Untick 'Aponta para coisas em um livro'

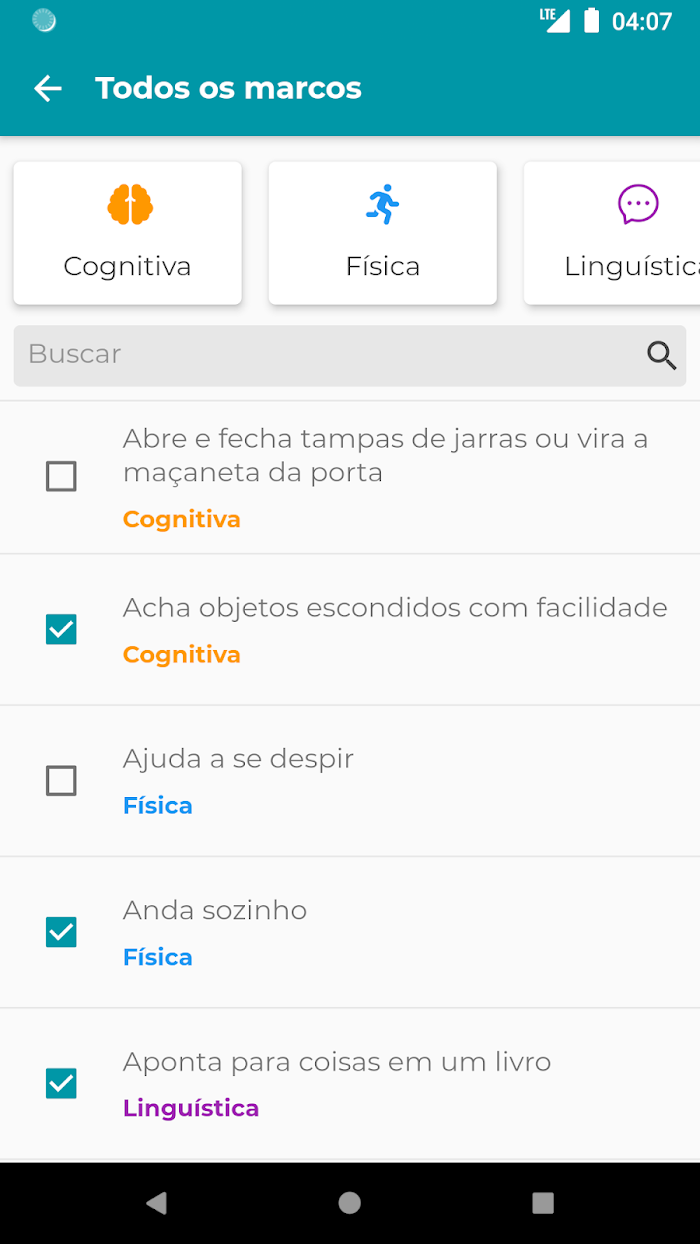click(61, 1083)
